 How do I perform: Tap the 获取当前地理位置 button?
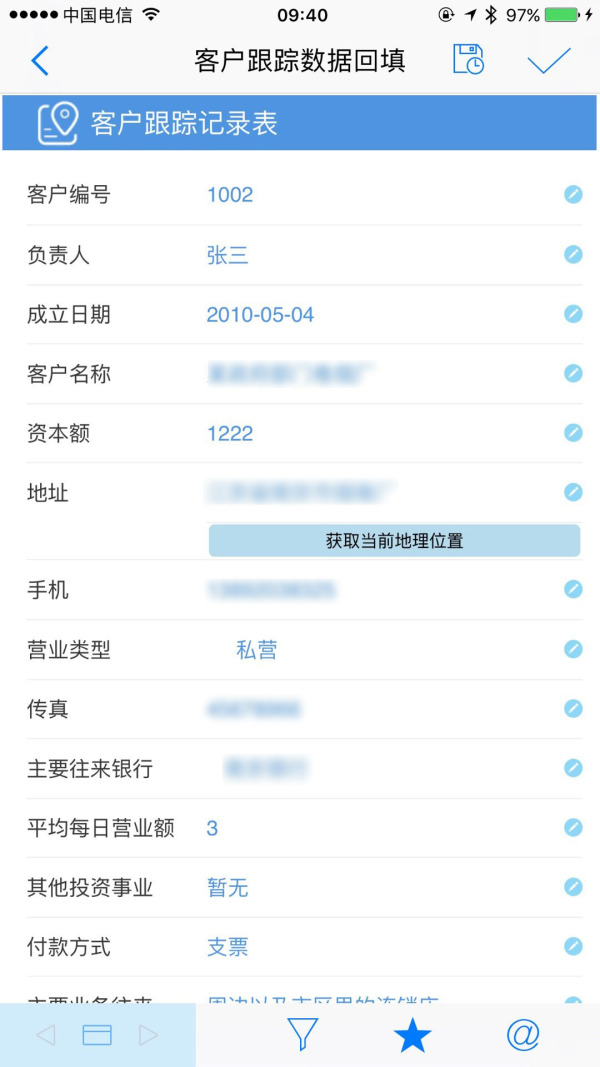(394, 541)
